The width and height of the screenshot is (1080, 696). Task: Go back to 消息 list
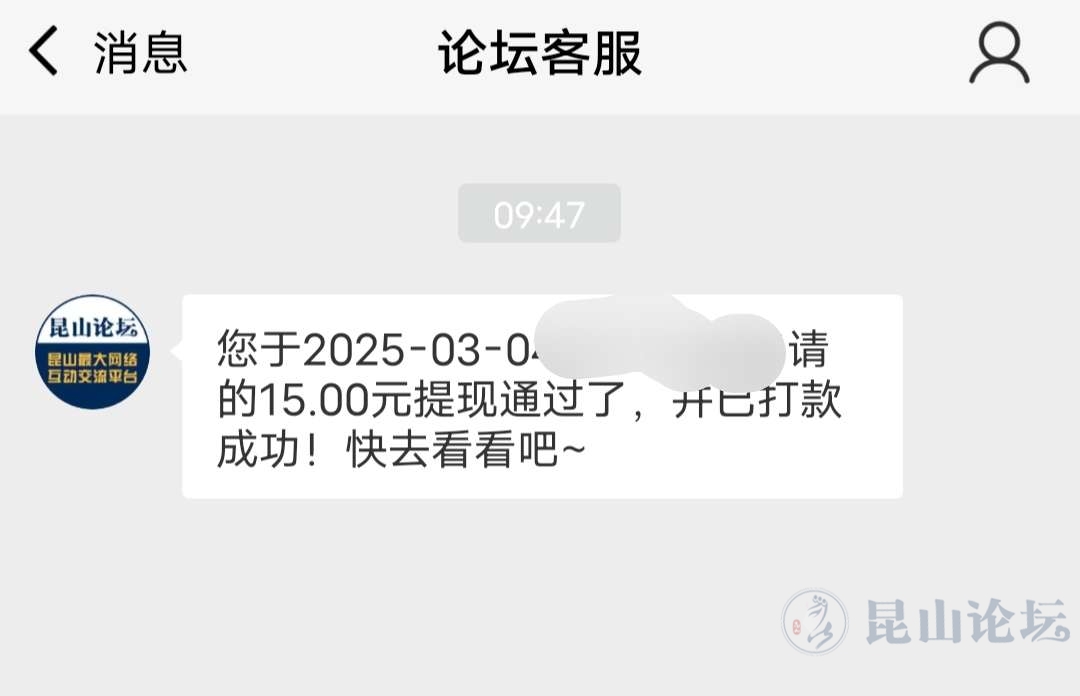click(x=105, y=53)
